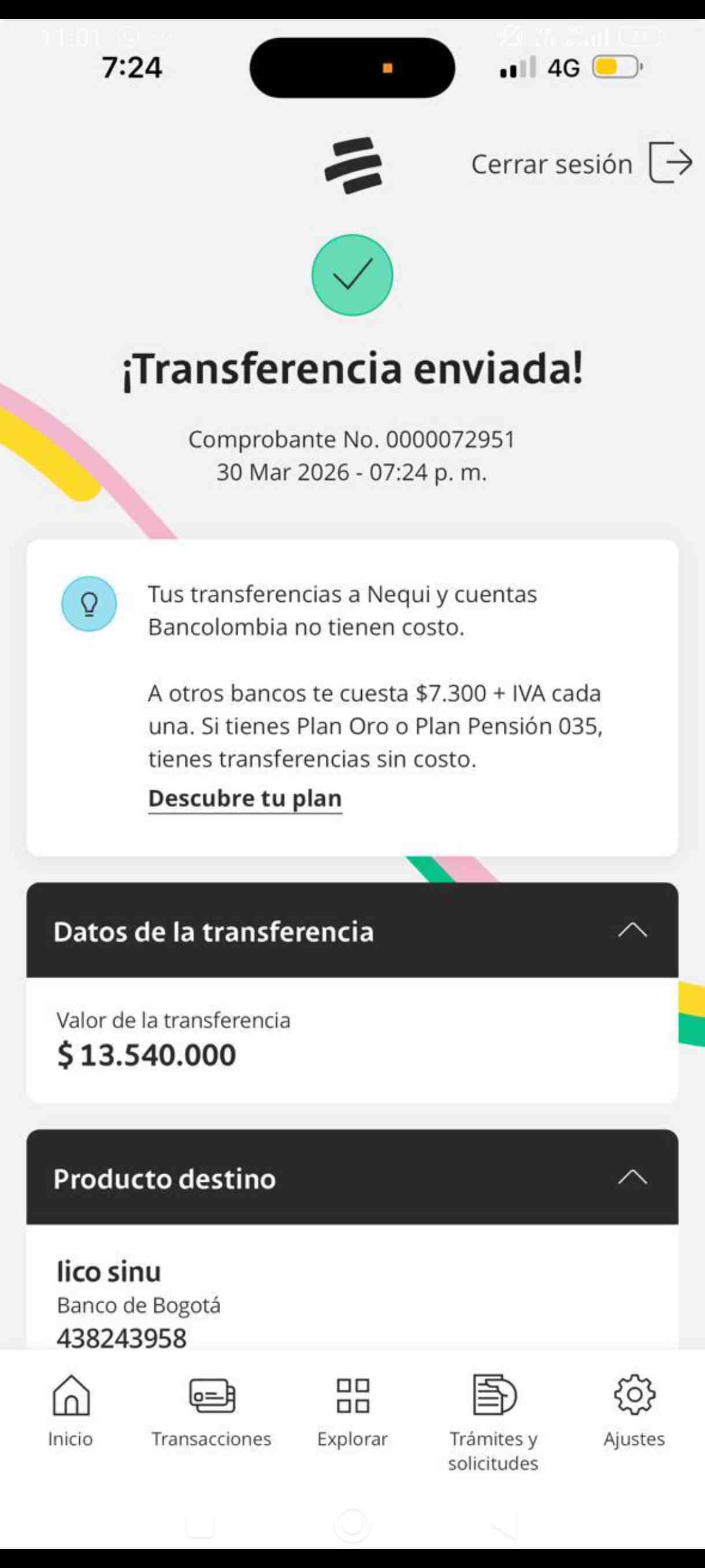Screen dimensions: 705x1568
Task: Open the Descubre tu plan link
Action: pyautogui.click(x=245, y=798)
